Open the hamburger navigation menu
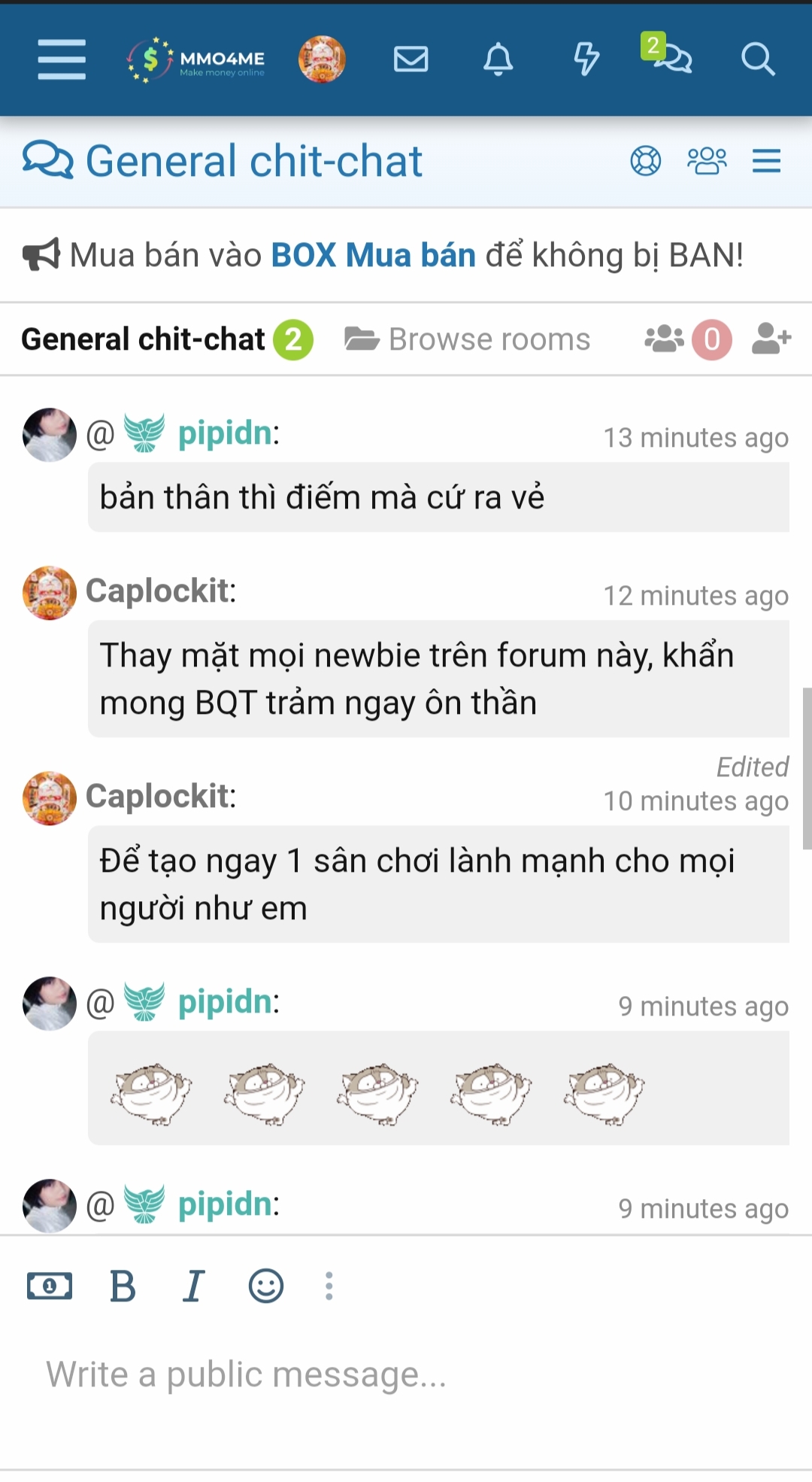The width and height of the screenshot is (812, 1482). click(62, 59)
